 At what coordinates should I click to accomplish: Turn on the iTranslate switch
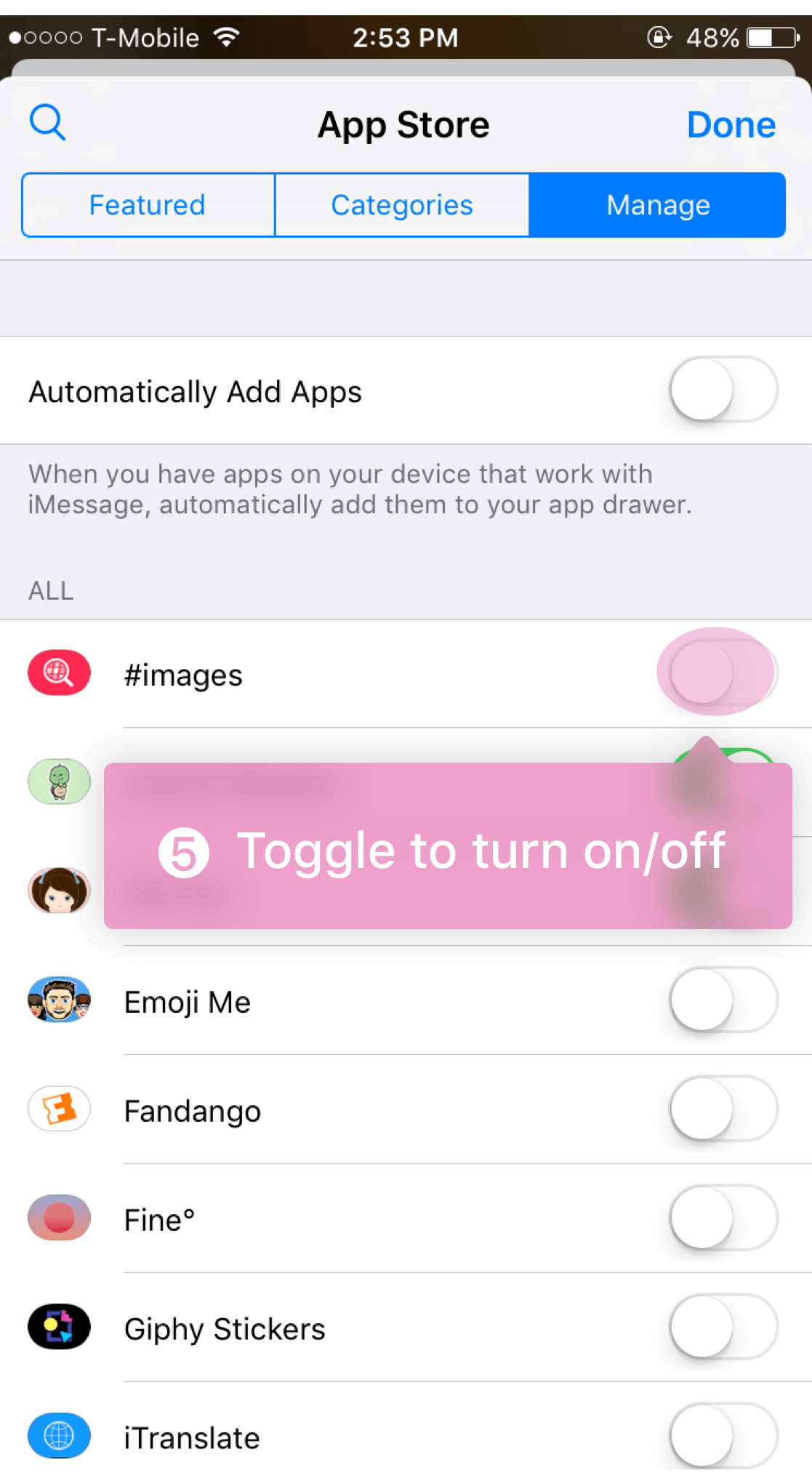[x=723, y=1436]
